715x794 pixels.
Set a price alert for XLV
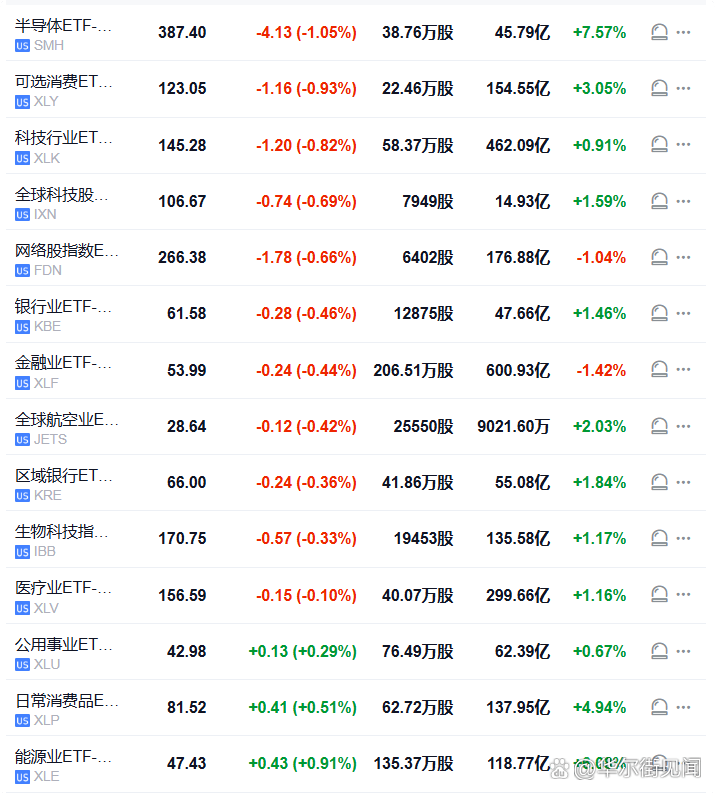[658, 595]
